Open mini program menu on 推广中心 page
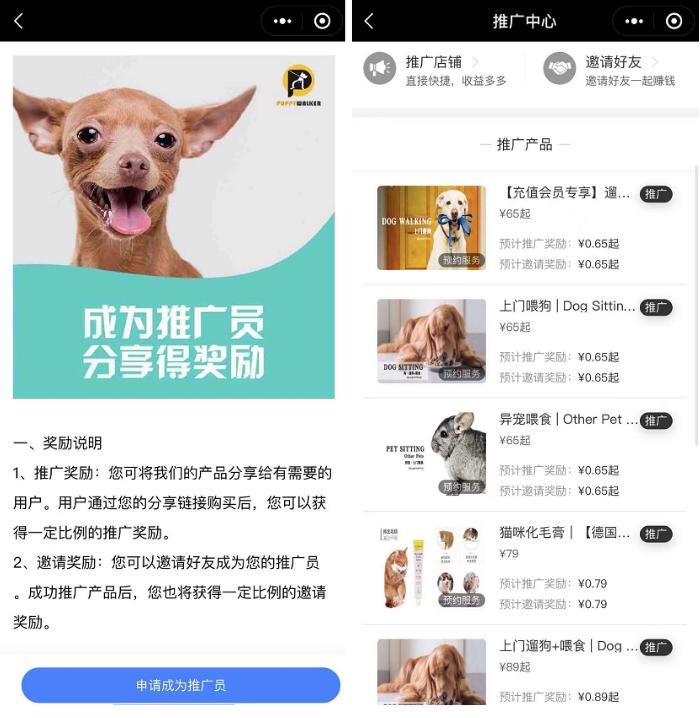Image resolution: width=700 pixels, height=718 pixels. [634, 21]
